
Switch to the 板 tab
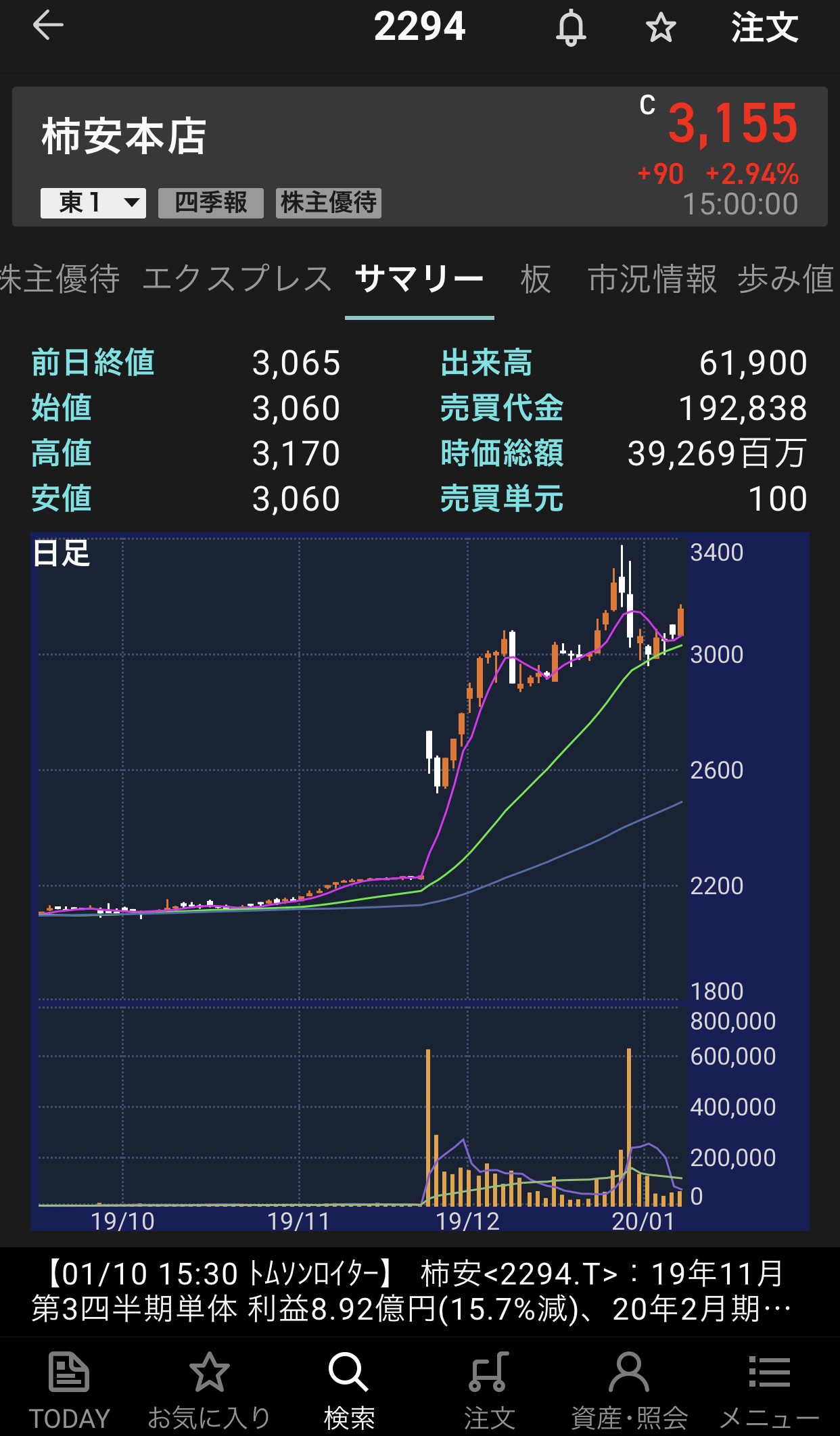pos(536,279)
